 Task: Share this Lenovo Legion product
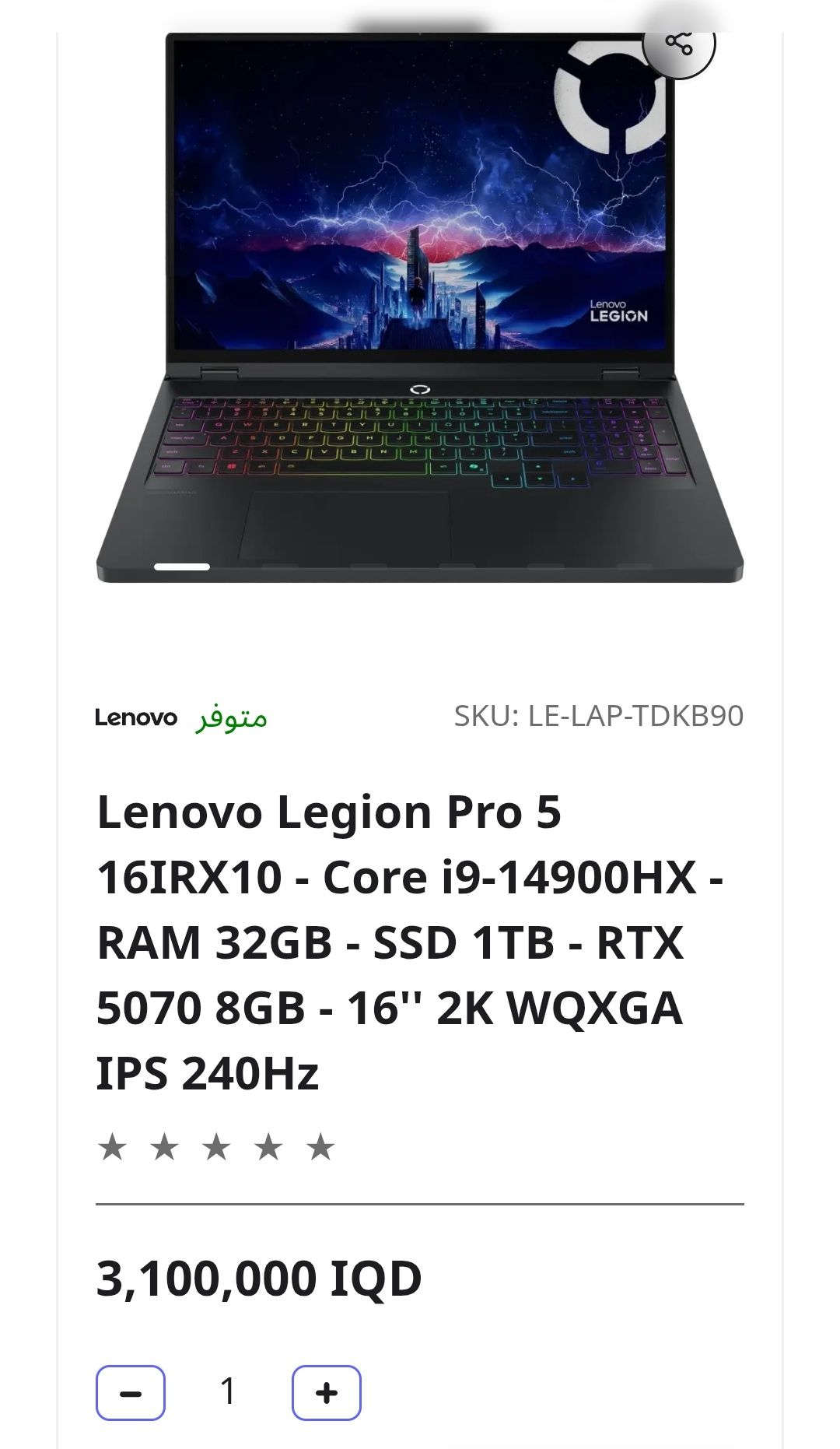point(678,44)
